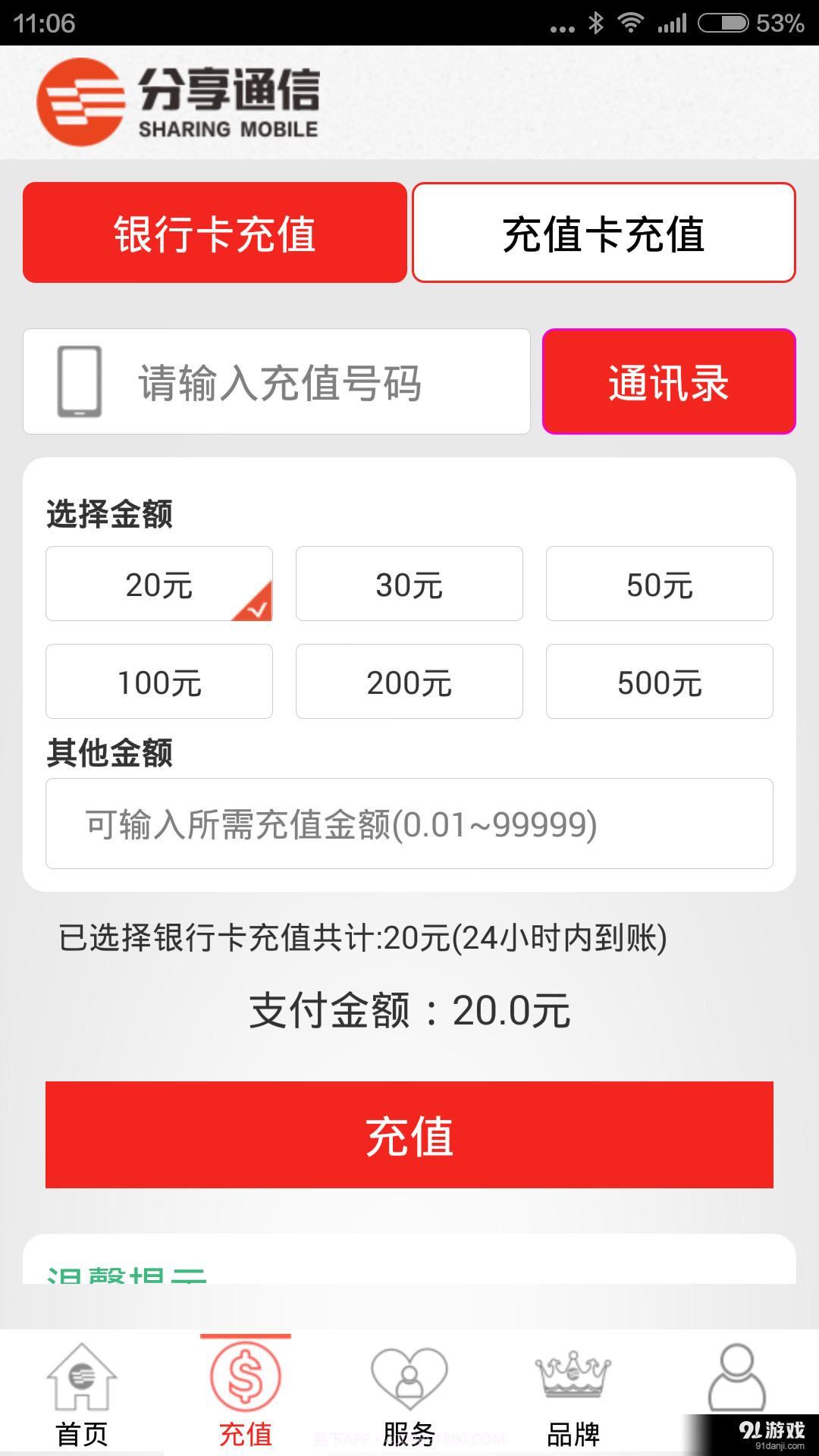819x1456 pixels.
Task: Choose the 50元 amount option
Action: pos(659,583)
